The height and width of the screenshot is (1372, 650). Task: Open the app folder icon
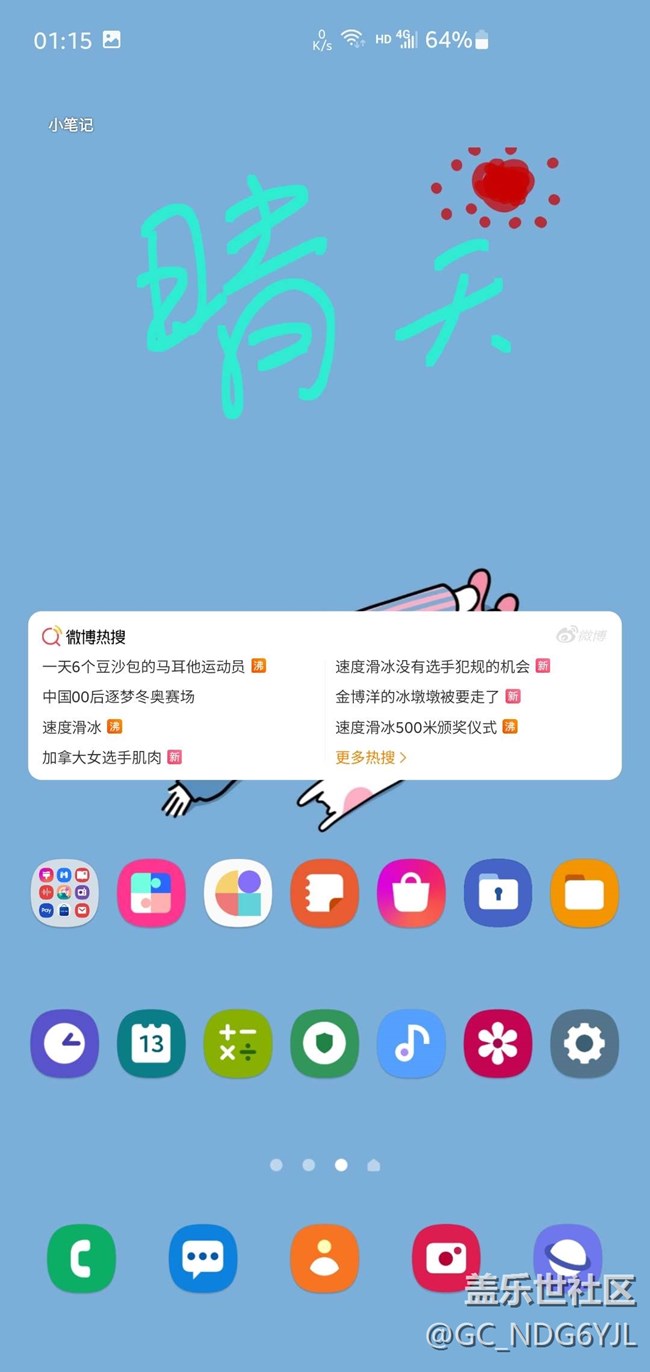click(x=65, y=893)
